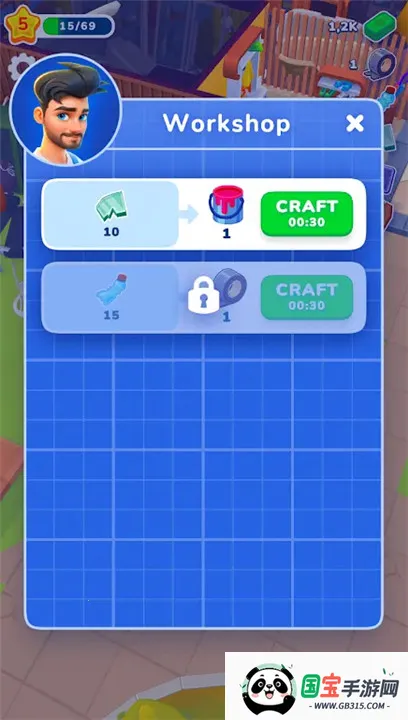The width and height of the screenshot is (408, 720).
Task: Close the Workshop dialog
Action: point(355,123)
